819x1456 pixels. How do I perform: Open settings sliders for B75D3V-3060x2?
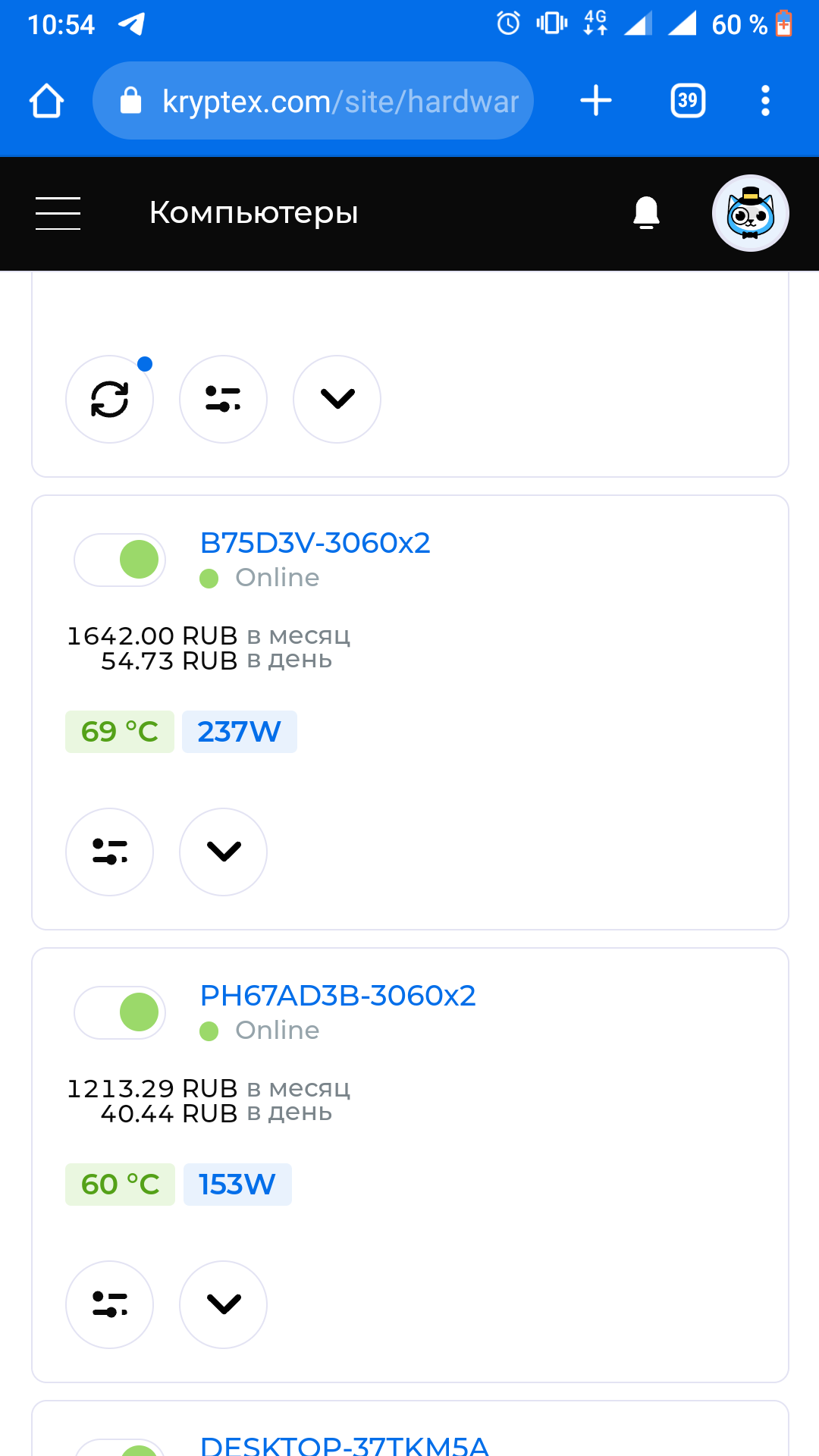pyautogui.click(x=110, y=852)
